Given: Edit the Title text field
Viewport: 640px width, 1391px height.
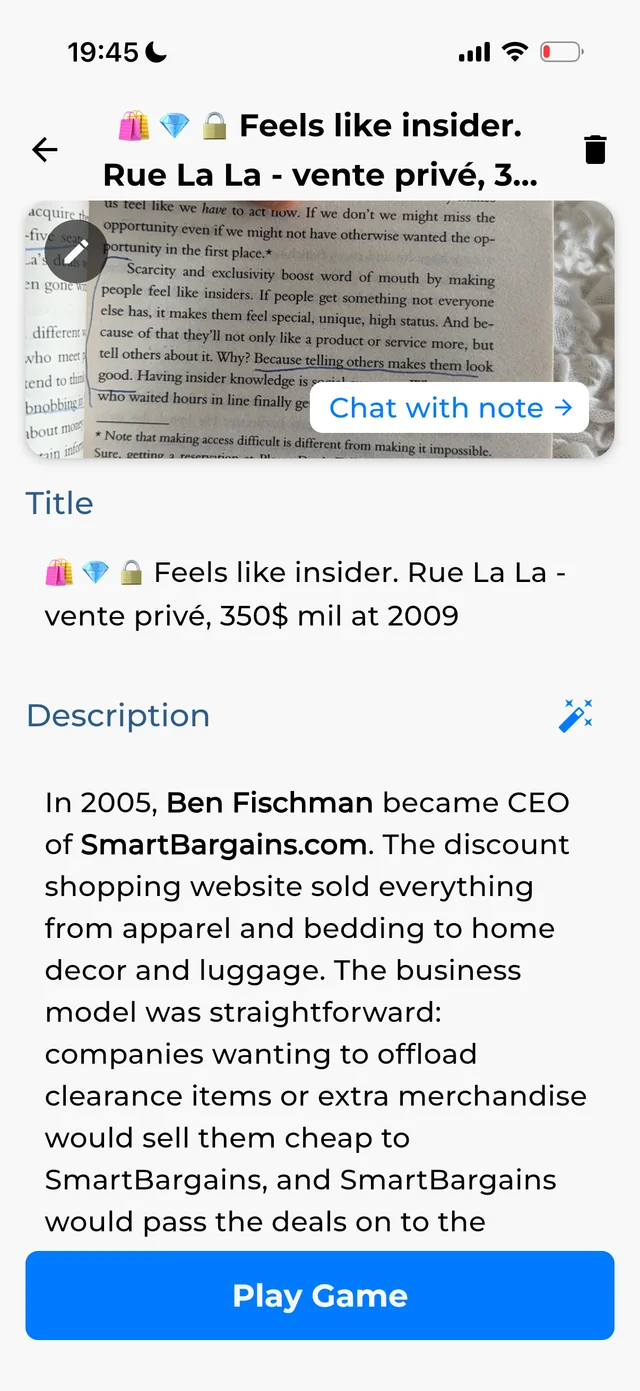Looking at the screenshot, I should pos(320,594).
